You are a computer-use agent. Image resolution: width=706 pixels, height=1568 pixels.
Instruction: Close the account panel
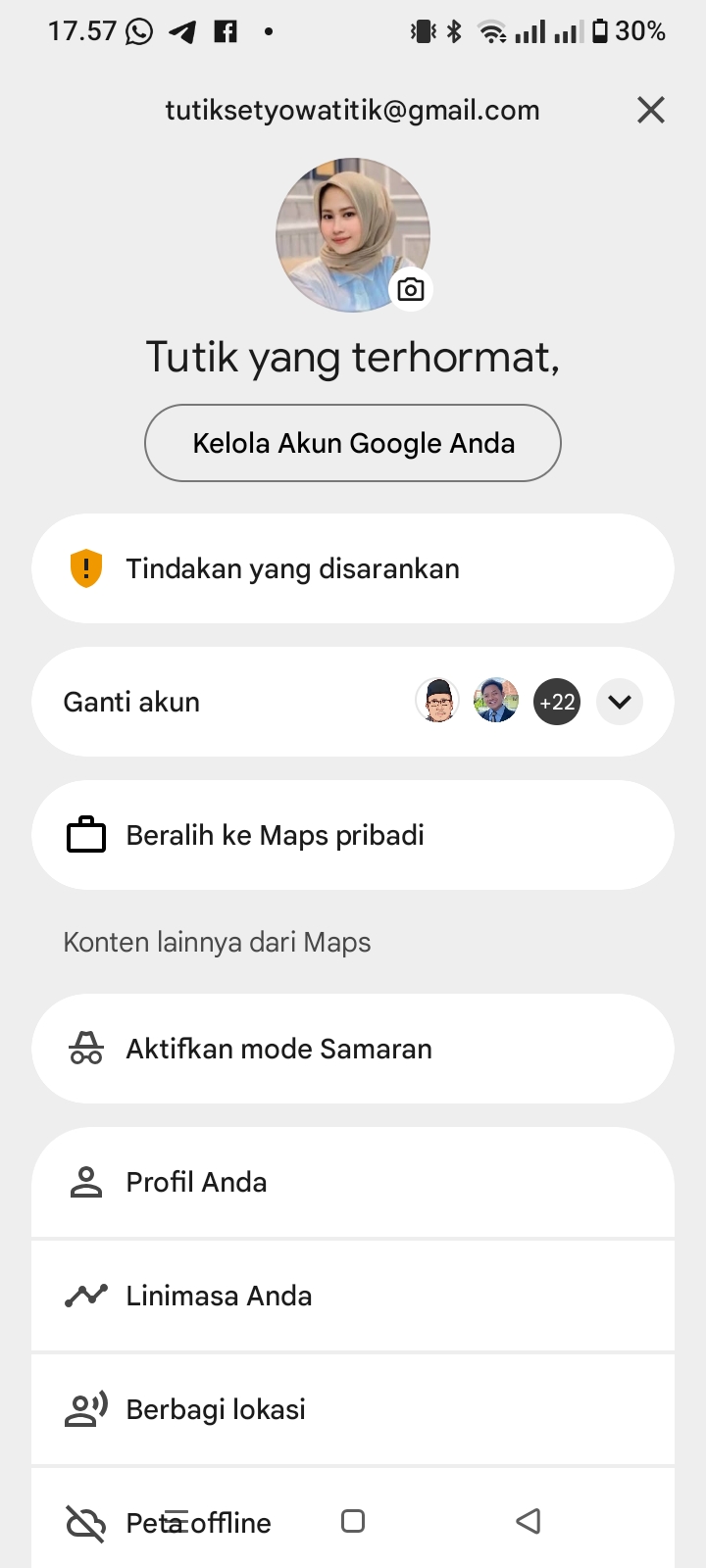pyautogui.click(x=651, y=110)
